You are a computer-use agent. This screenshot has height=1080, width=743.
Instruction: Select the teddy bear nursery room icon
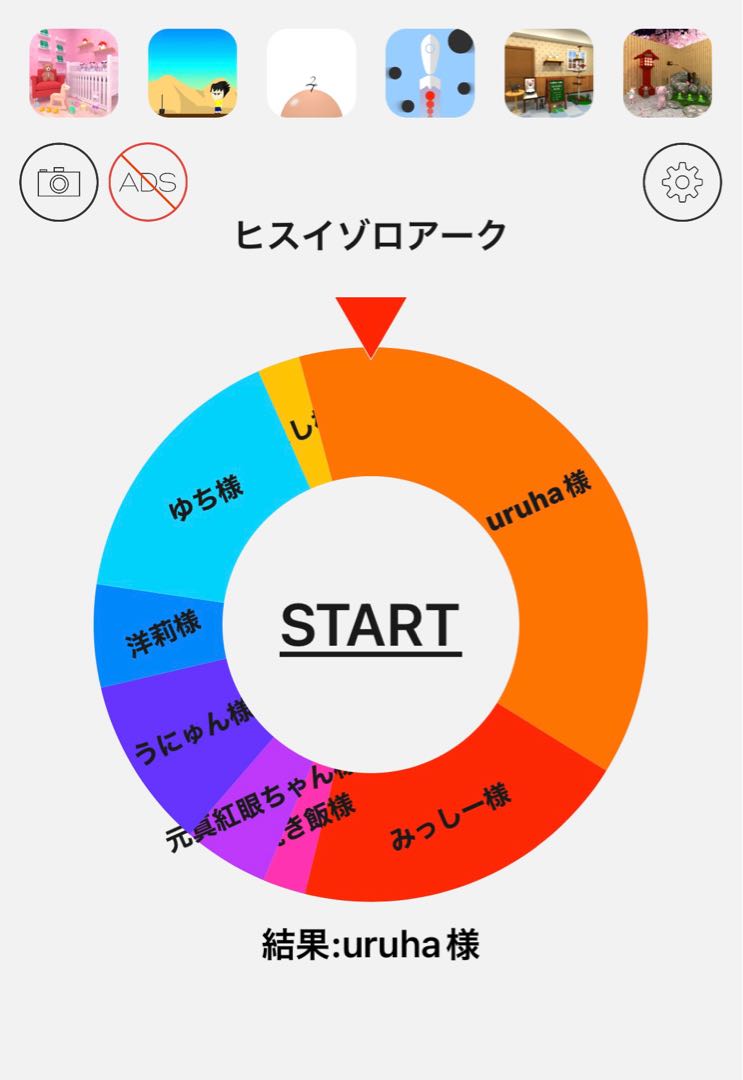(x=72, y=72)
